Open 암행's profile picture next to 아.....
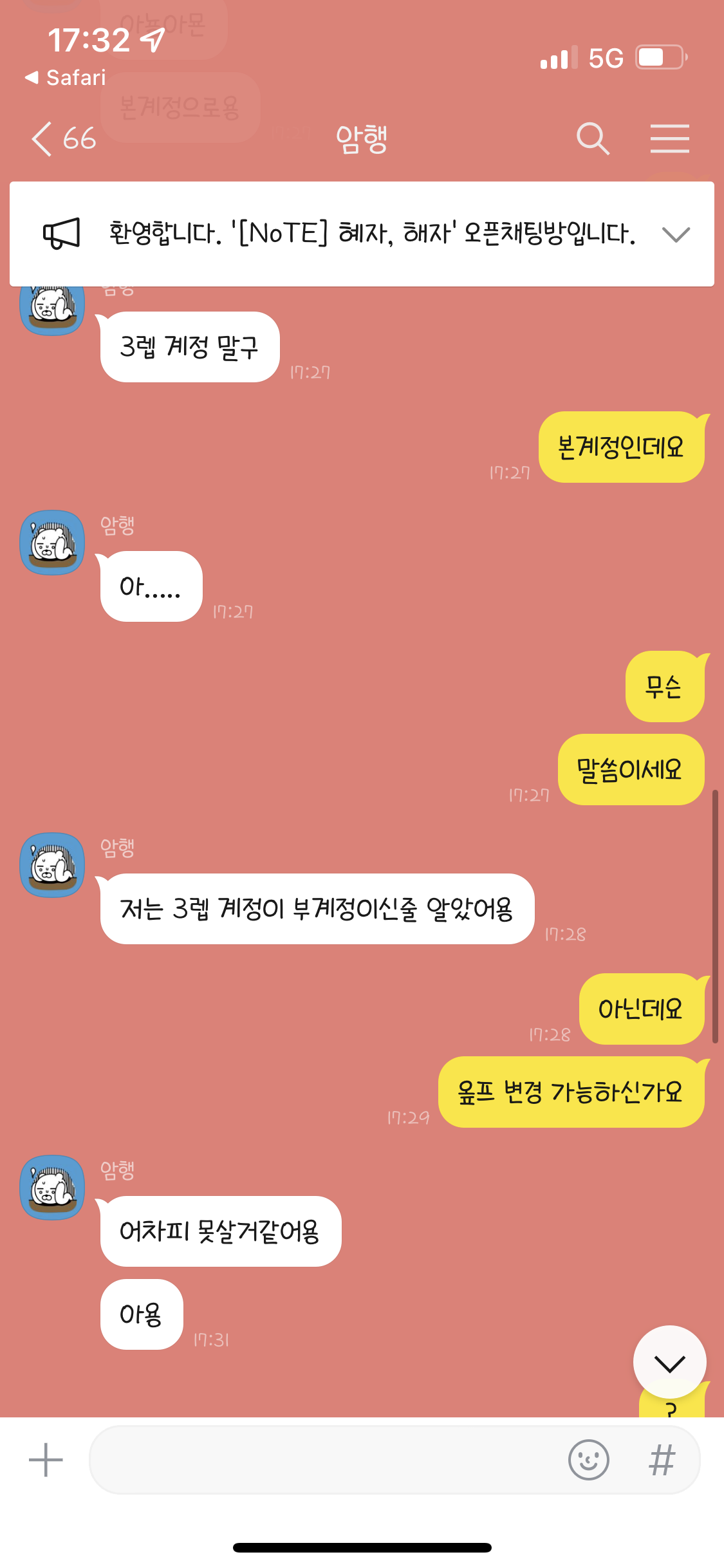724x1568 pixels. click(52, 543)
